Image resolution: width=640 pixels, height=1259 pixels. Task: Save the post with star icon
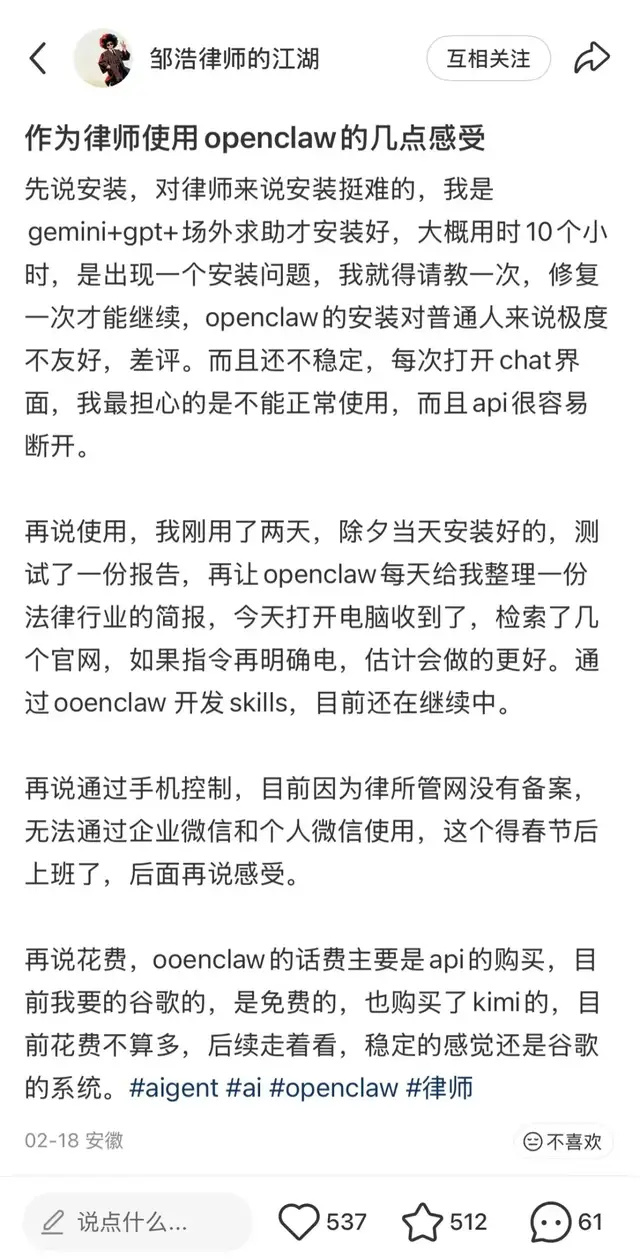click(x=422, y=1220)
